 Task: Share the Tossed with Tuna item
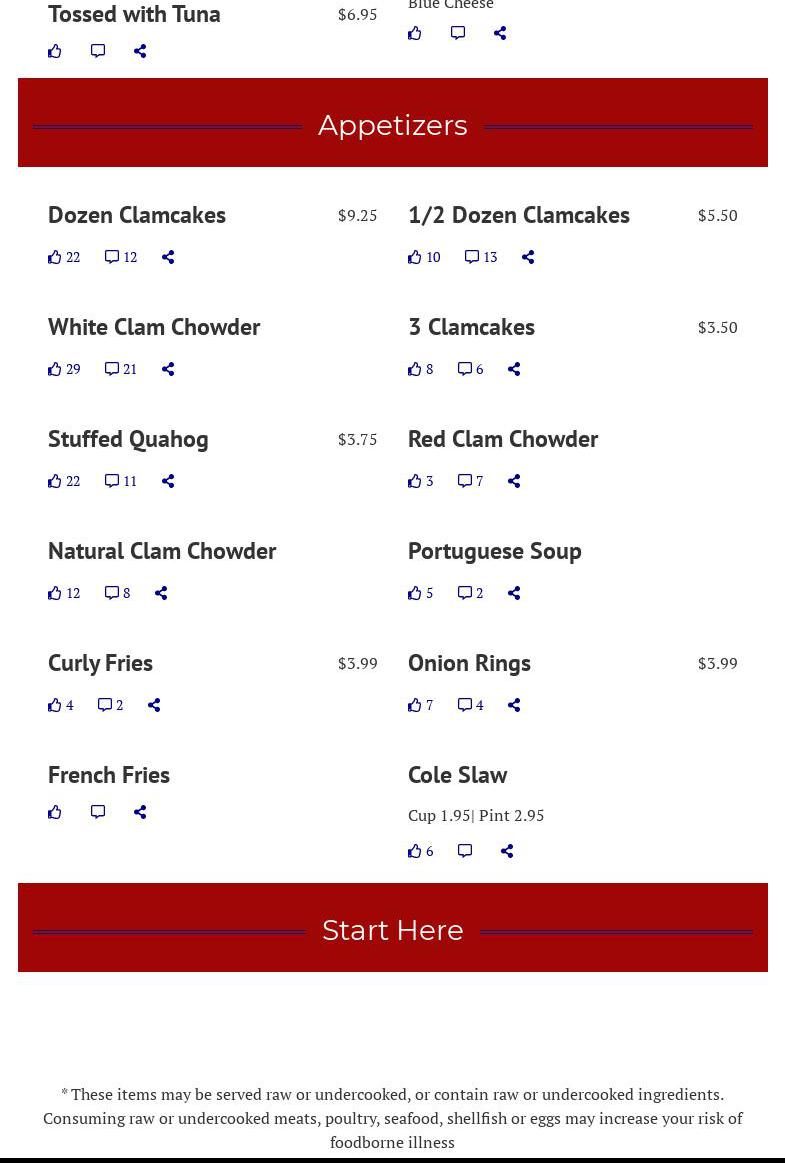tap(140, 51)
